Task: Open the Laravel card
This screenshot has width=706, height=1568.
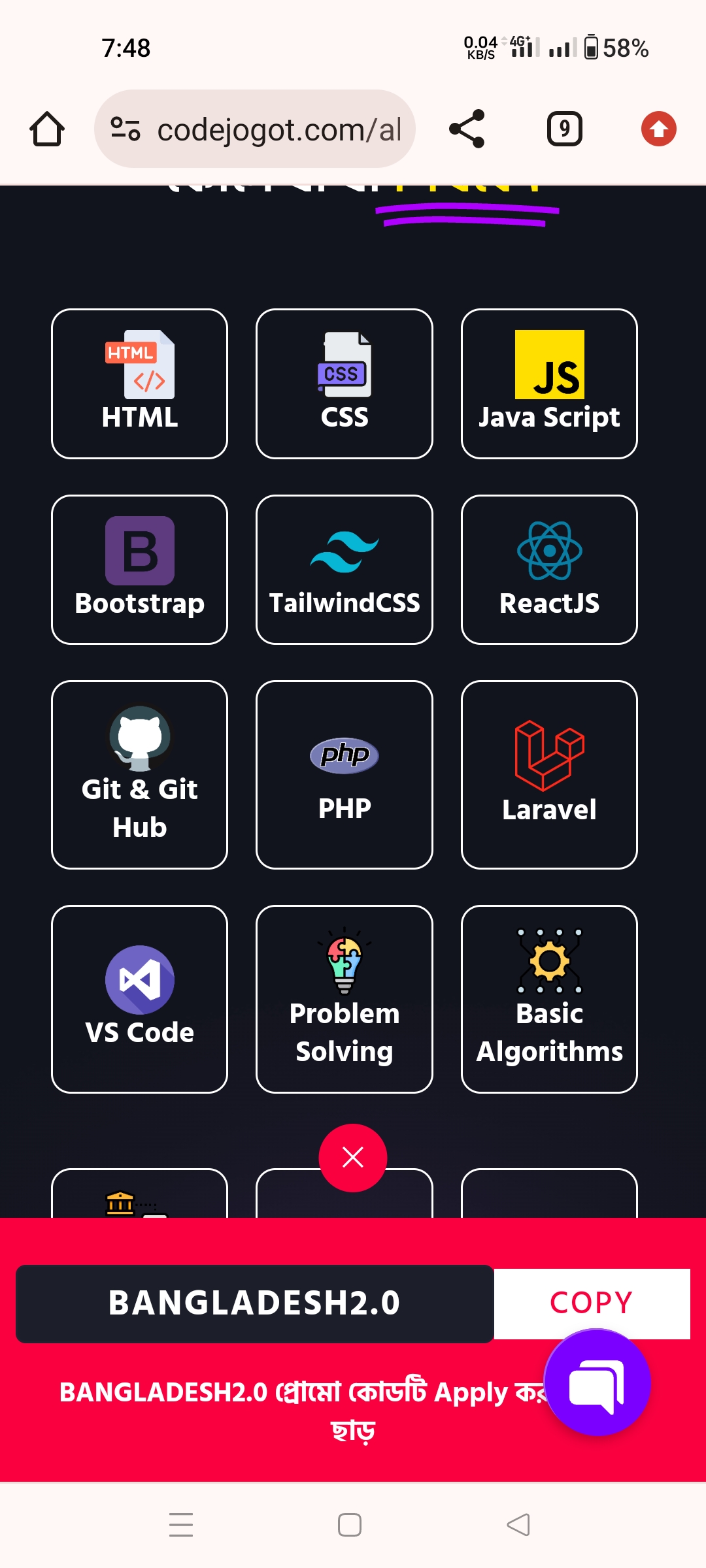Action: tap(549, 775)
